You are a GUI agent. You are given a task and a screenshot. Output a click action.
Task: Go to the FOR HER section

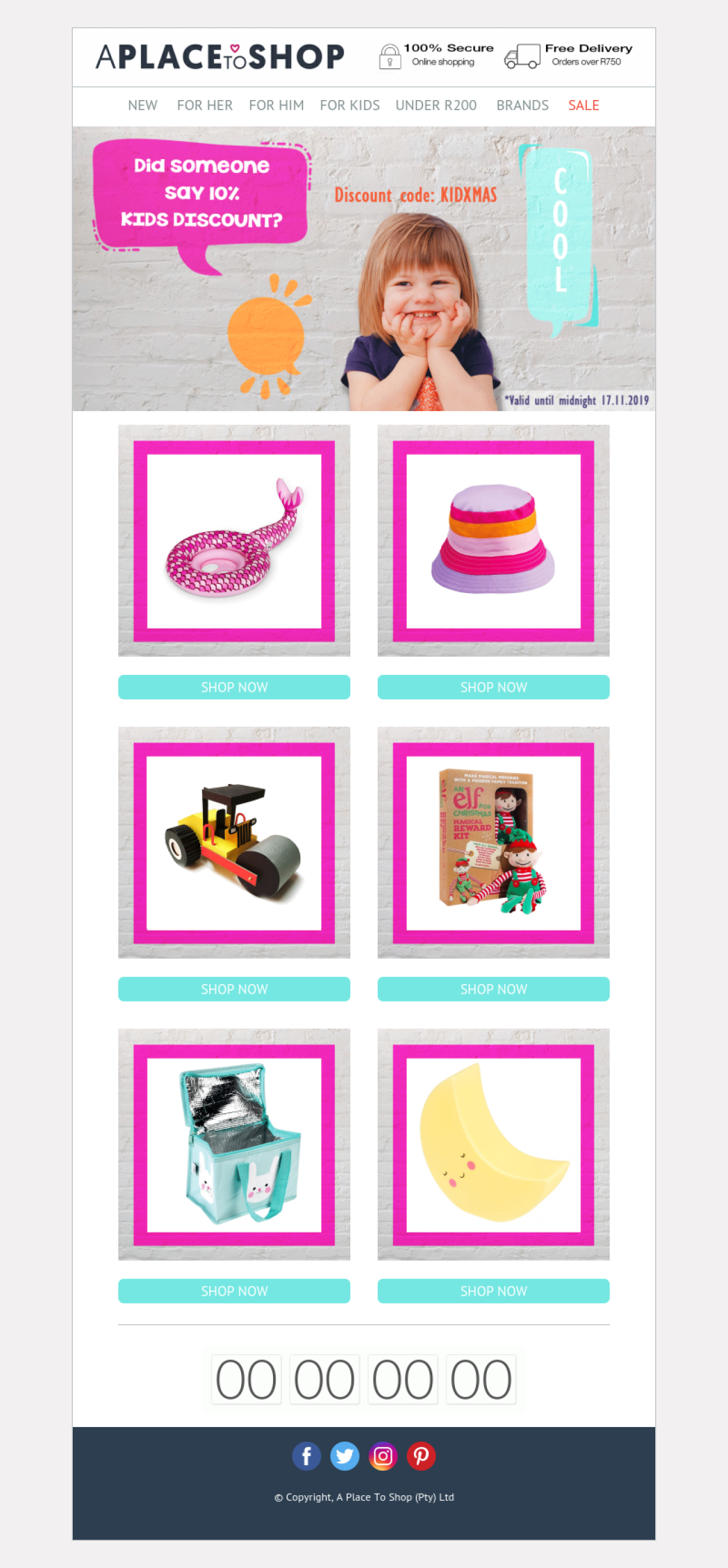pyautogui.click(x=205, y=105)
